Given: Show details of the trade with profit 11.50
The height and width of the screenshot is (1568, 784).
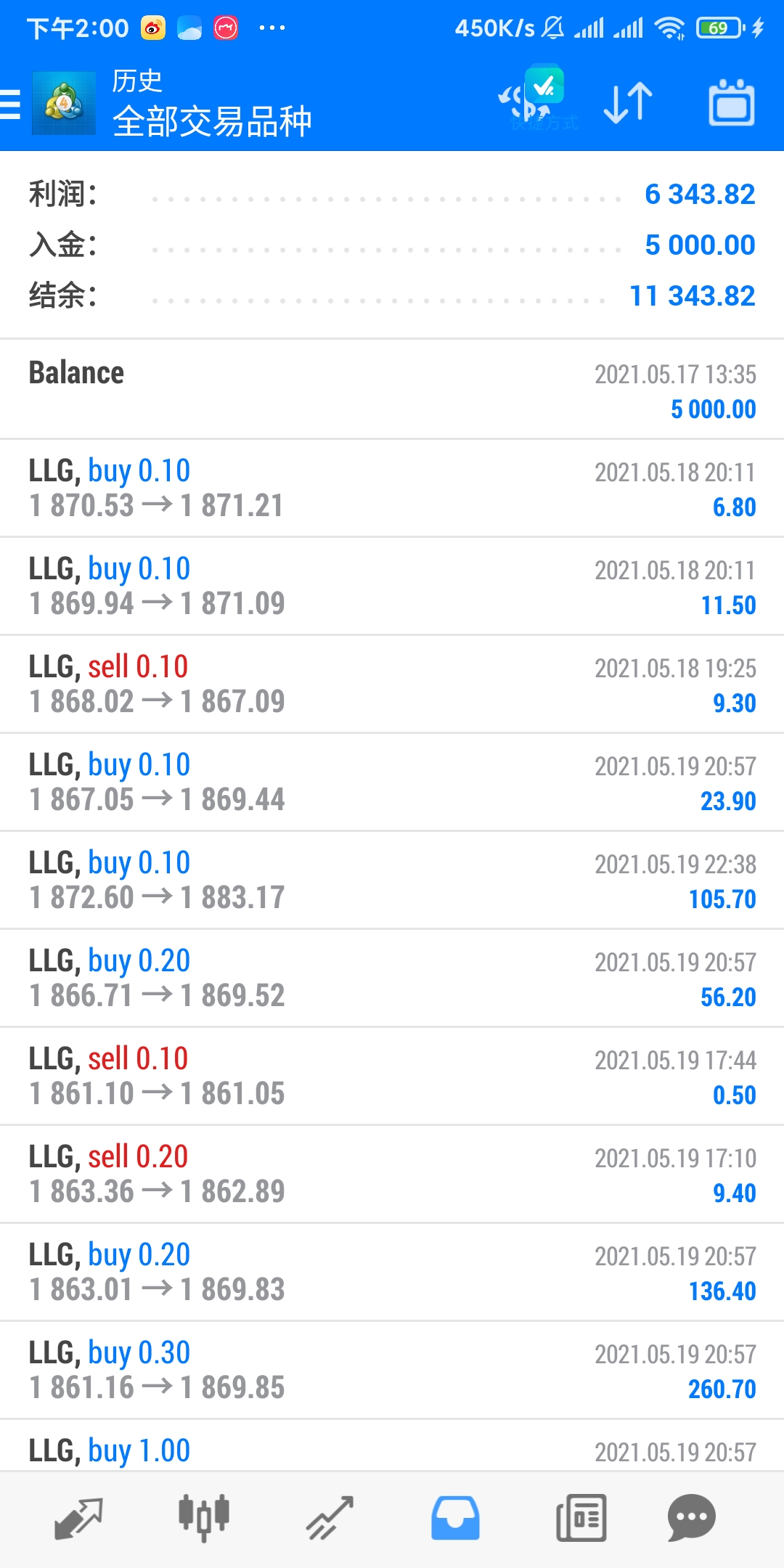Looking at the screenshot, I should pos(392,586).
